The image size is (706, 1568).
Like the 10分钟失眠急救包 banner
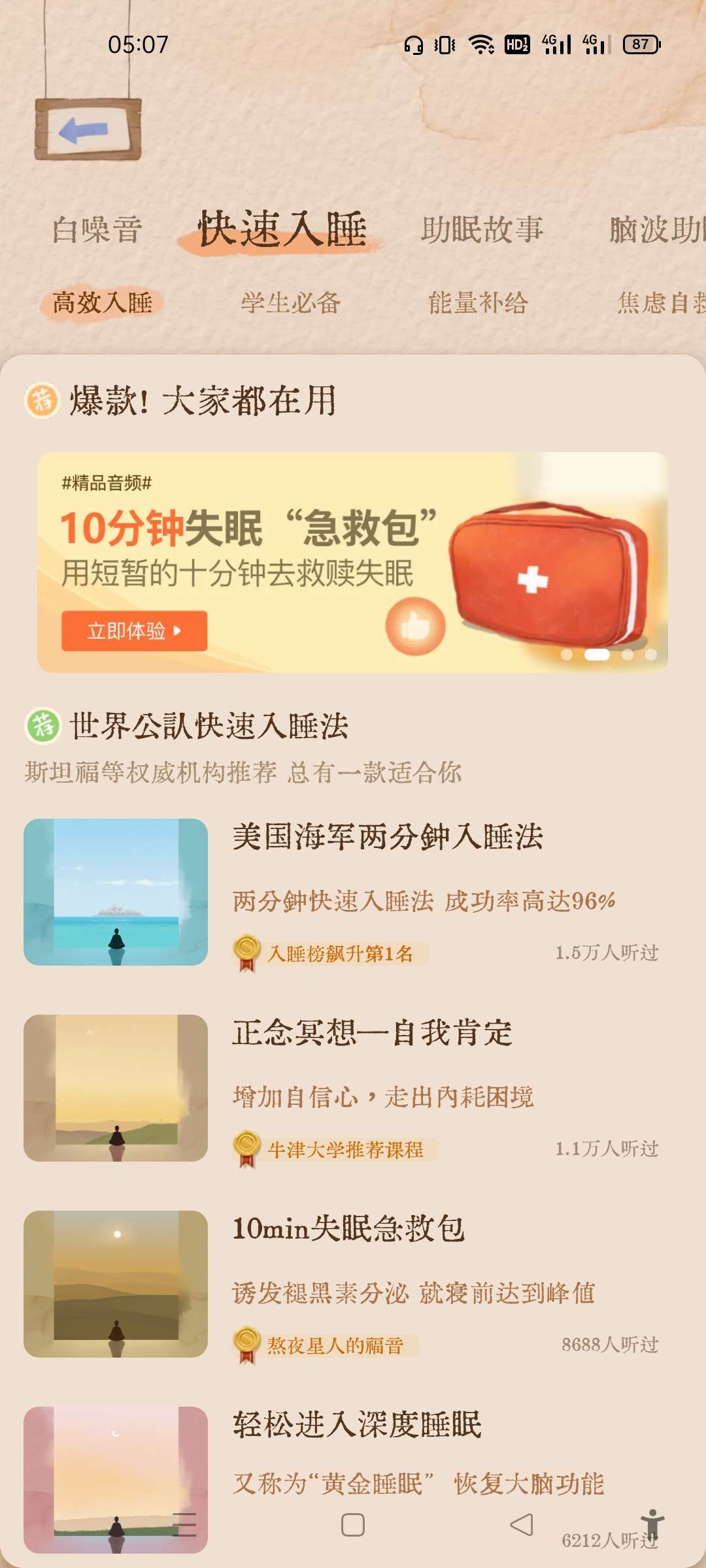coord(415,627)
